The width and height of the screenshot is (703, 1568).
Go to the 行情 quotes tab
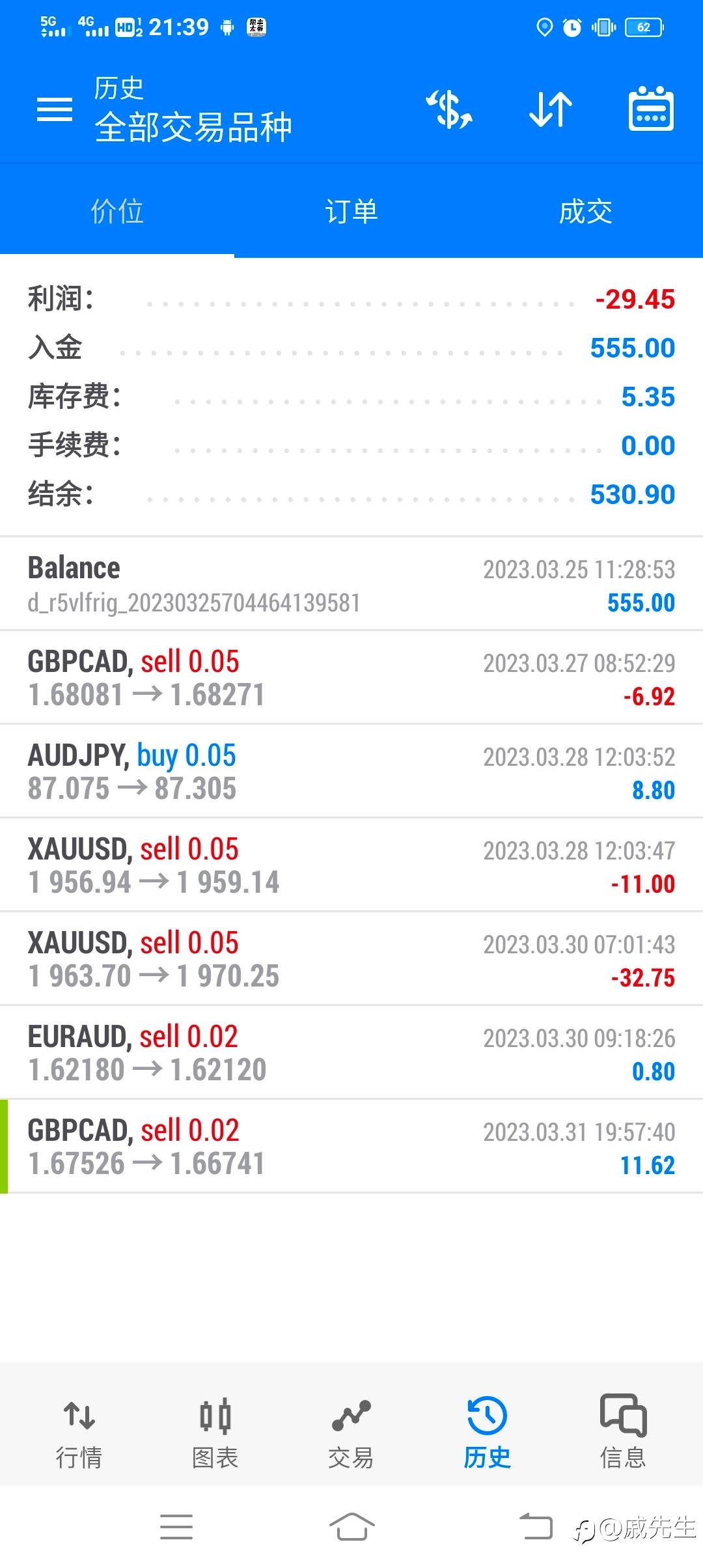79,1433
